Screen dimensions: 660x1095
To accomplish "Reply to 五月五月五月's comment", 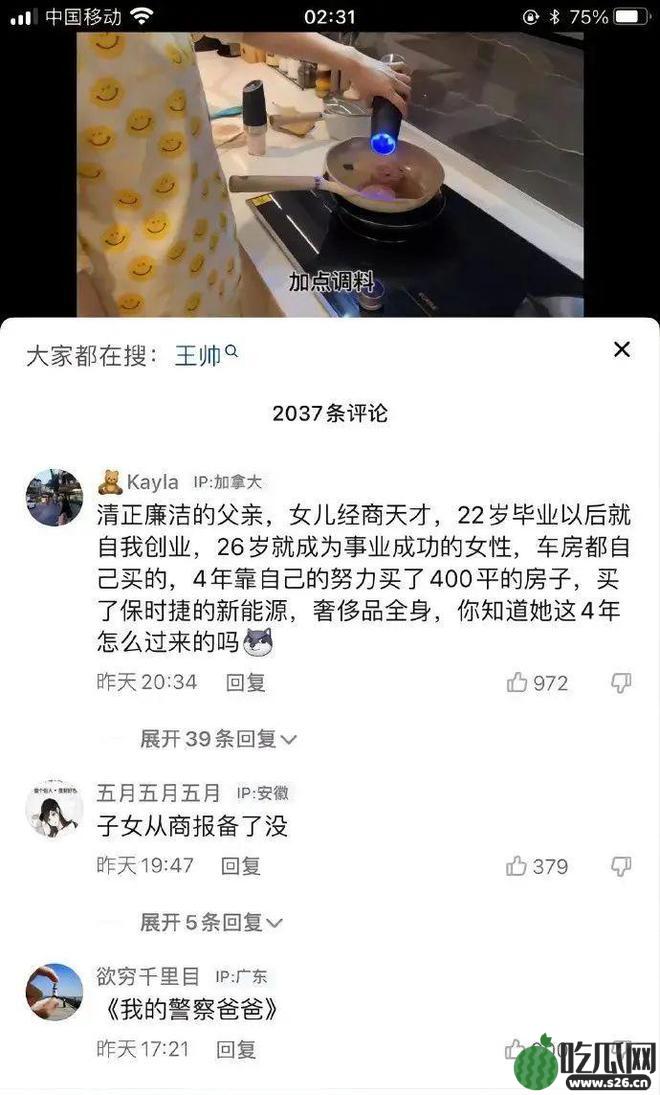I will (x=240, y=865).
